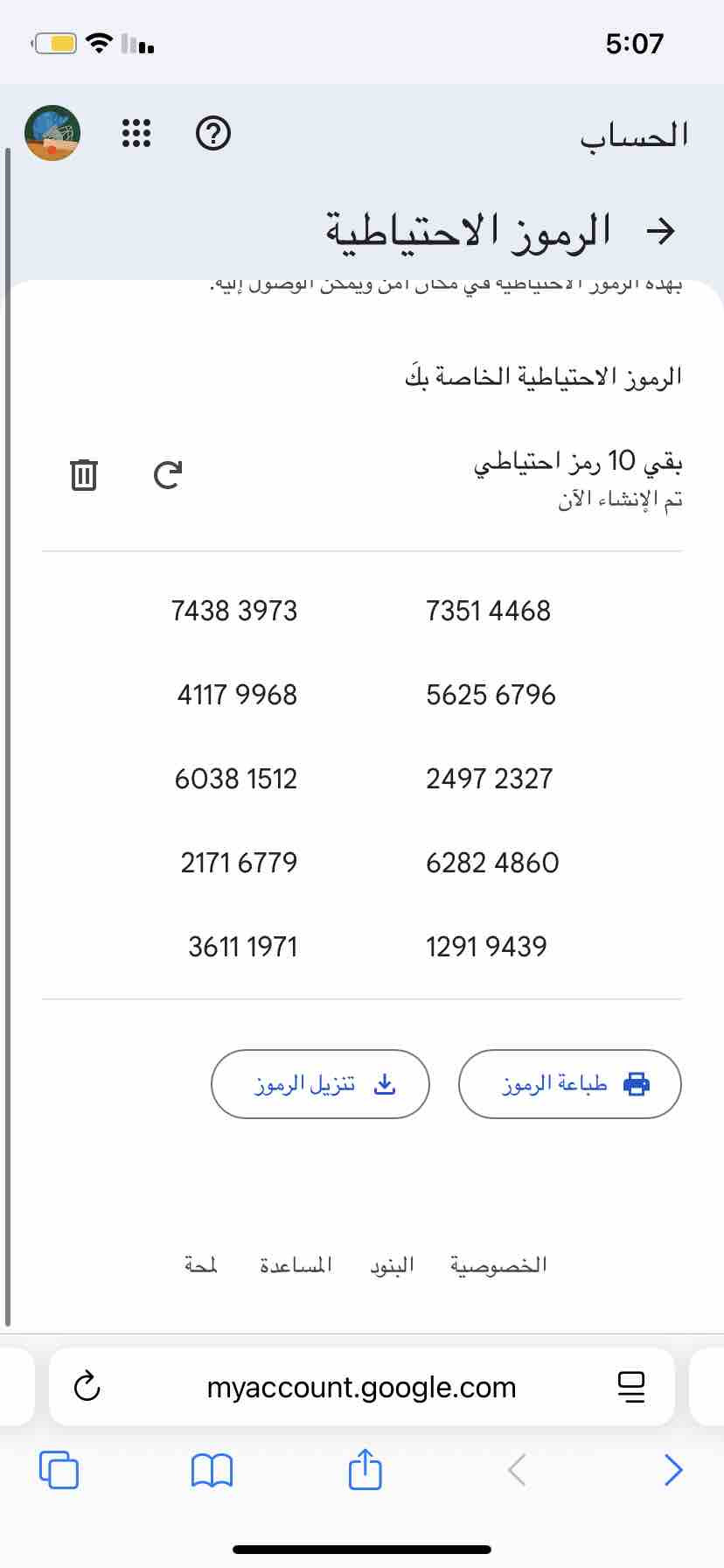
Task: Open the لمحة footer link
Action: pos(200,1265)
